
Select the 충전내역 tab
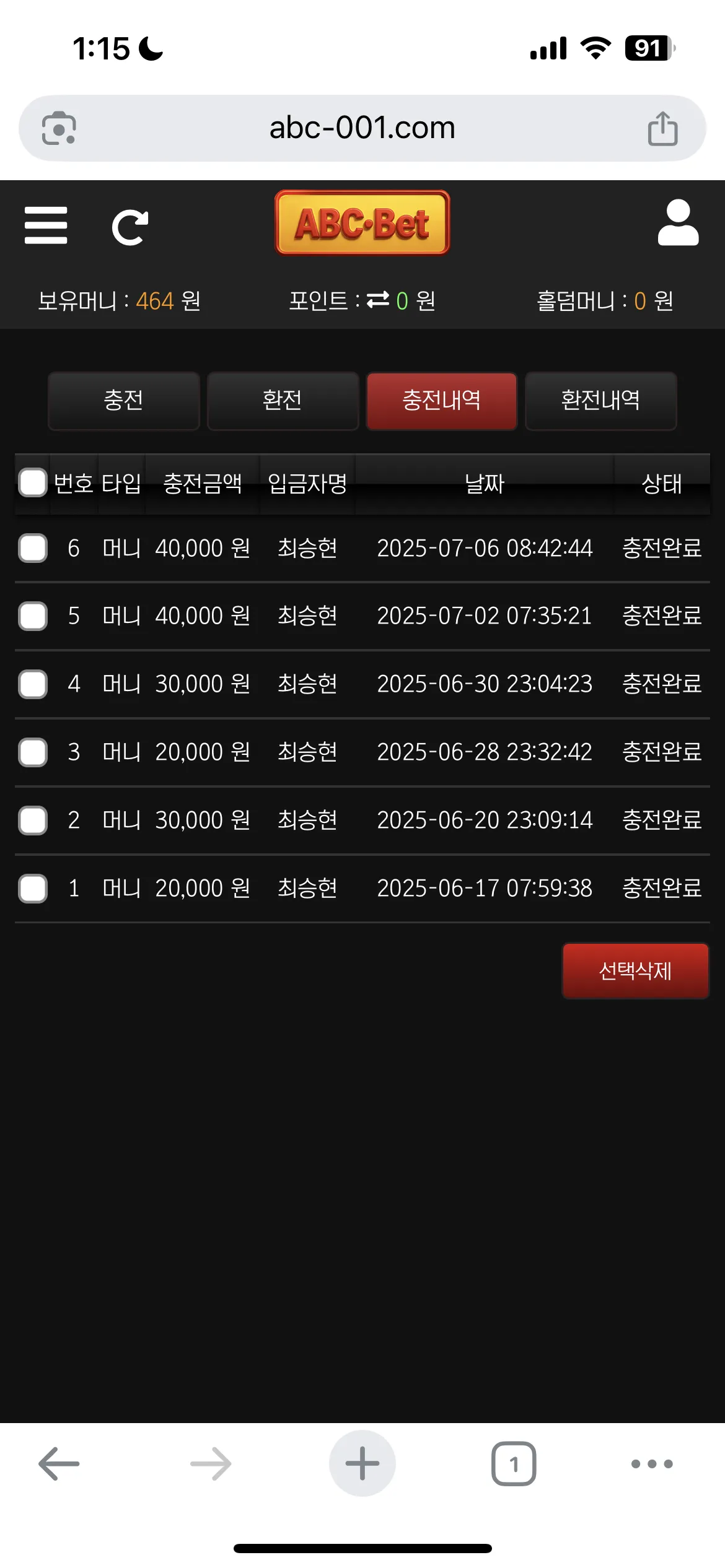click(442, 400)
